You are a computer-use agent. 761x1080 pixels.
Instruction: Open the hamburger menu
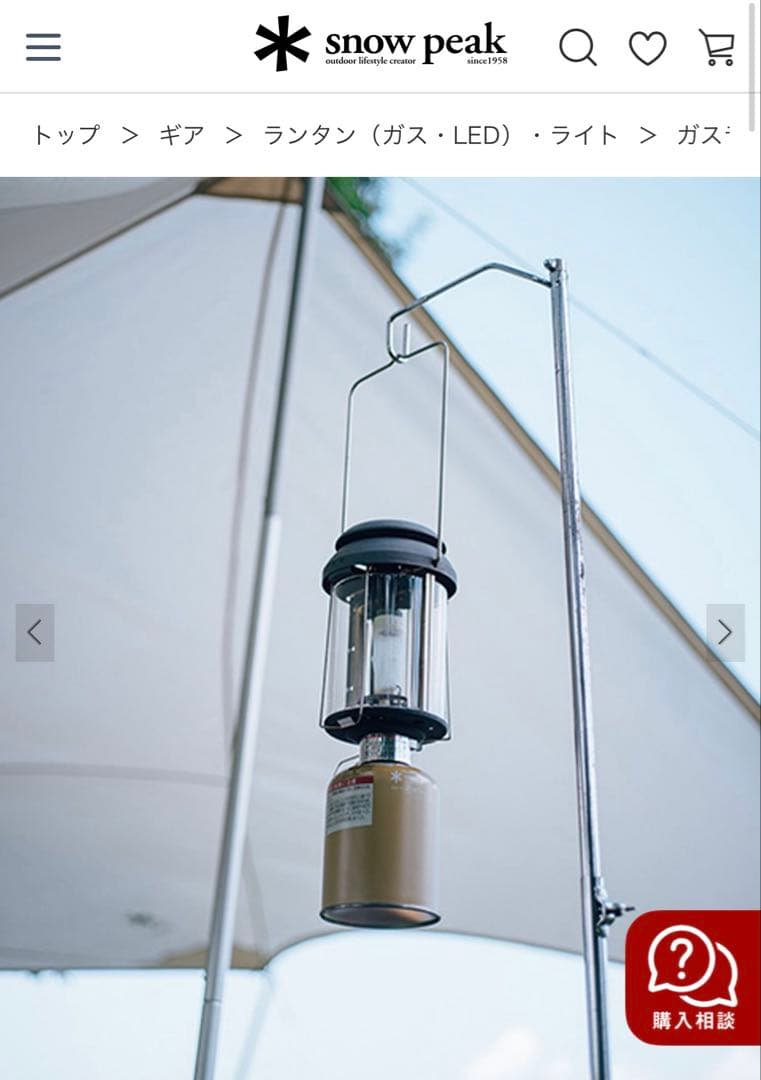[43, 46]
